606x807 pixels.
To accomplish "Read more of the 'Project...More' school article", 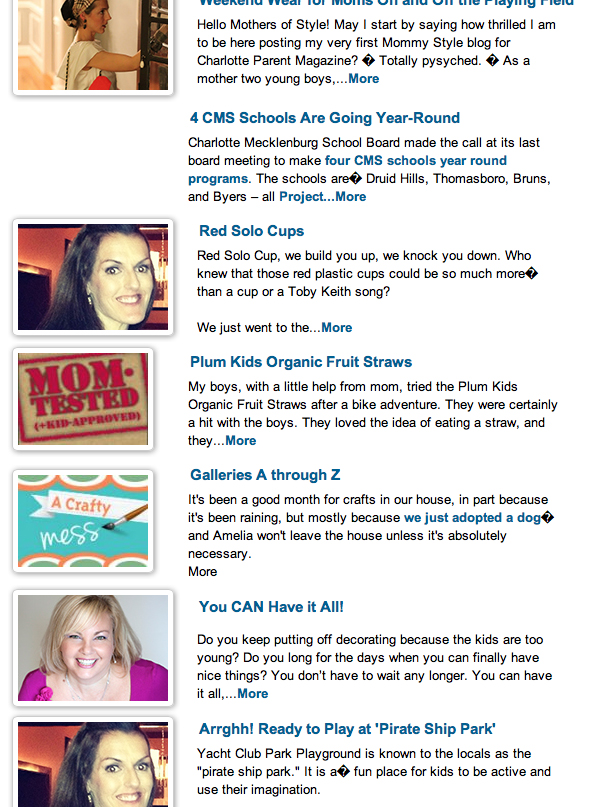I will click(x=322, y=197).
